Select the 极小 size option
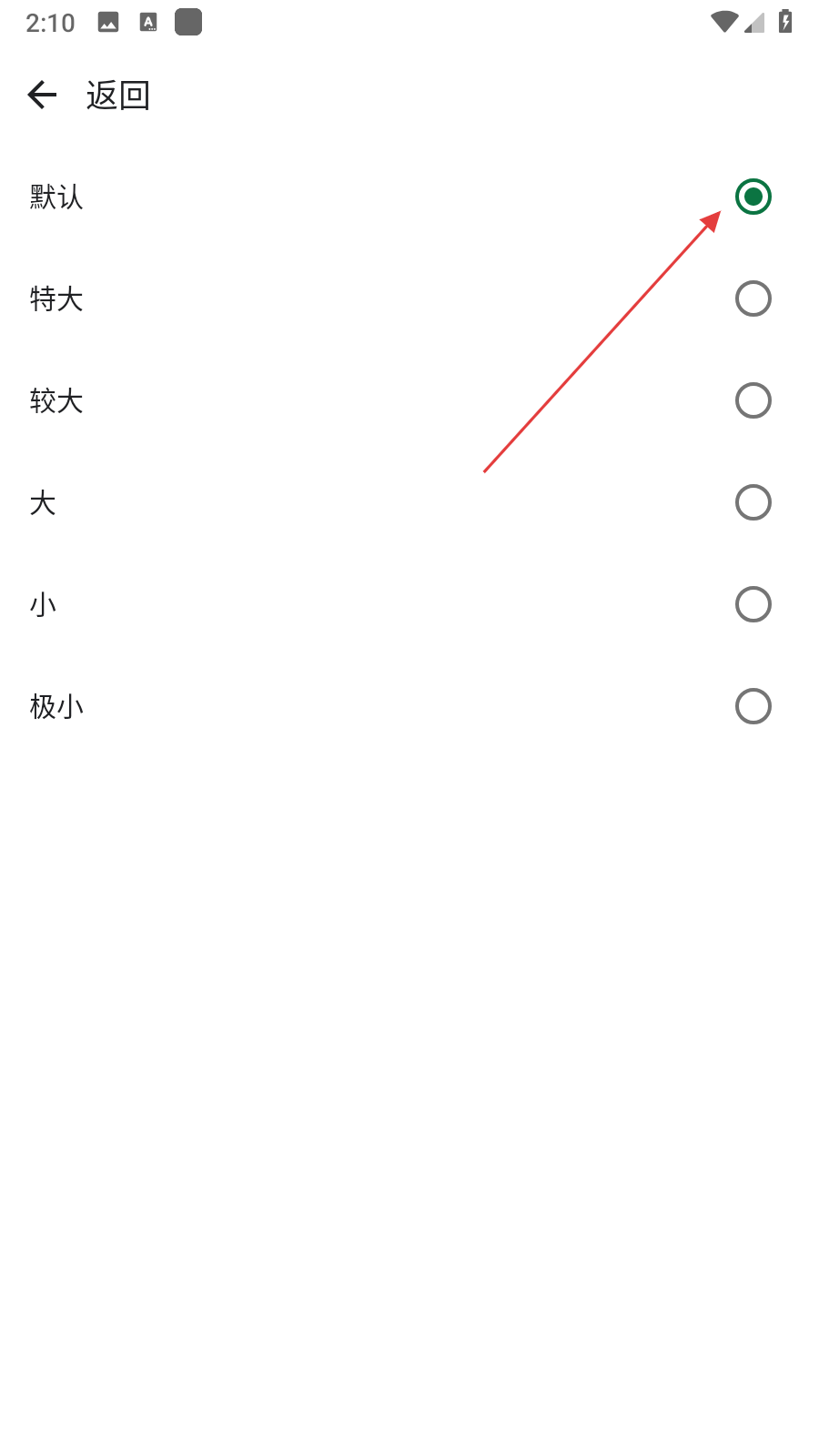819x1456 pixels. [x=753, y=706]
